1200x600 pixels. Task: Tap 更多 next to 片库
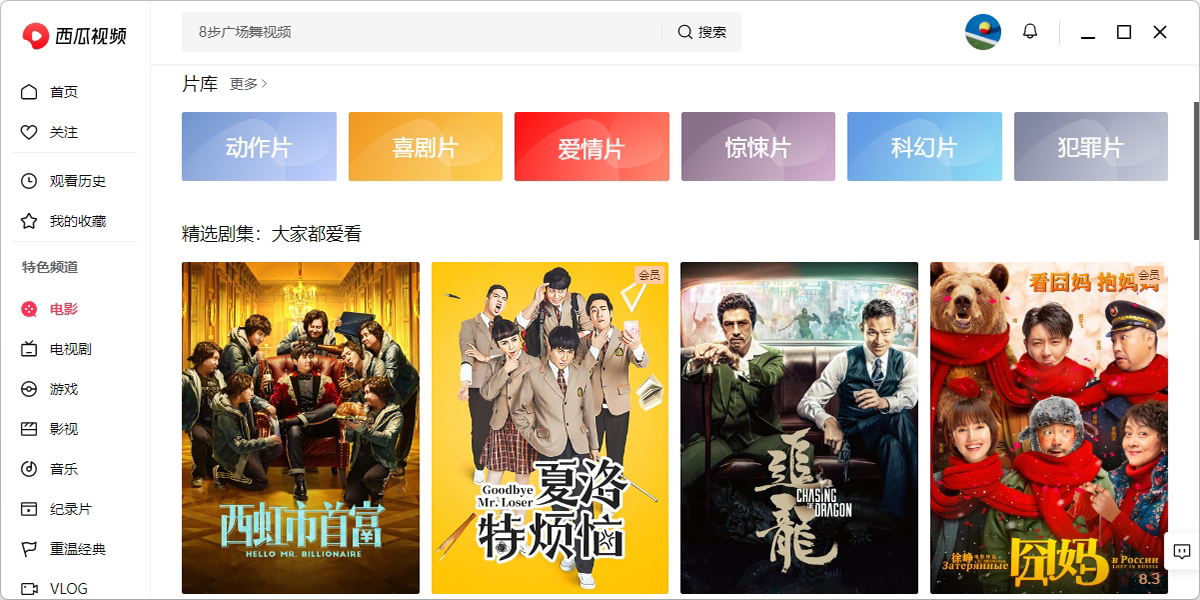(248, 84)
